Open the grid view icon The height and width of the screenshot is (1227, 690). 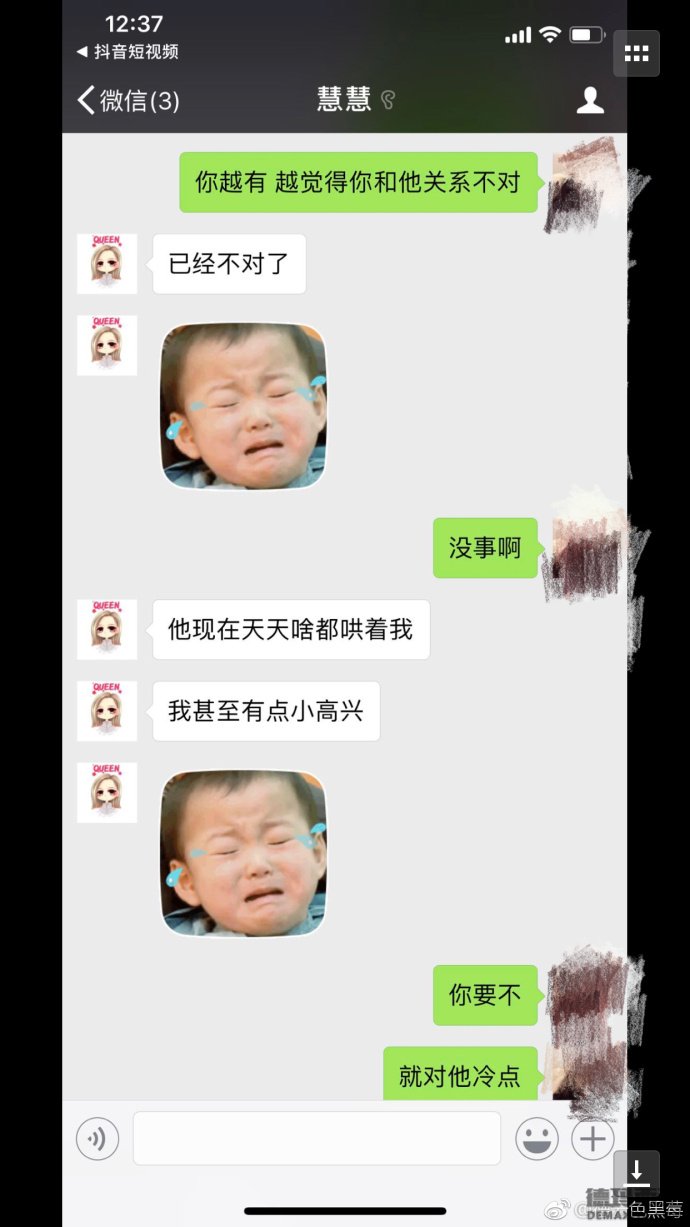[x=636, y=54]
